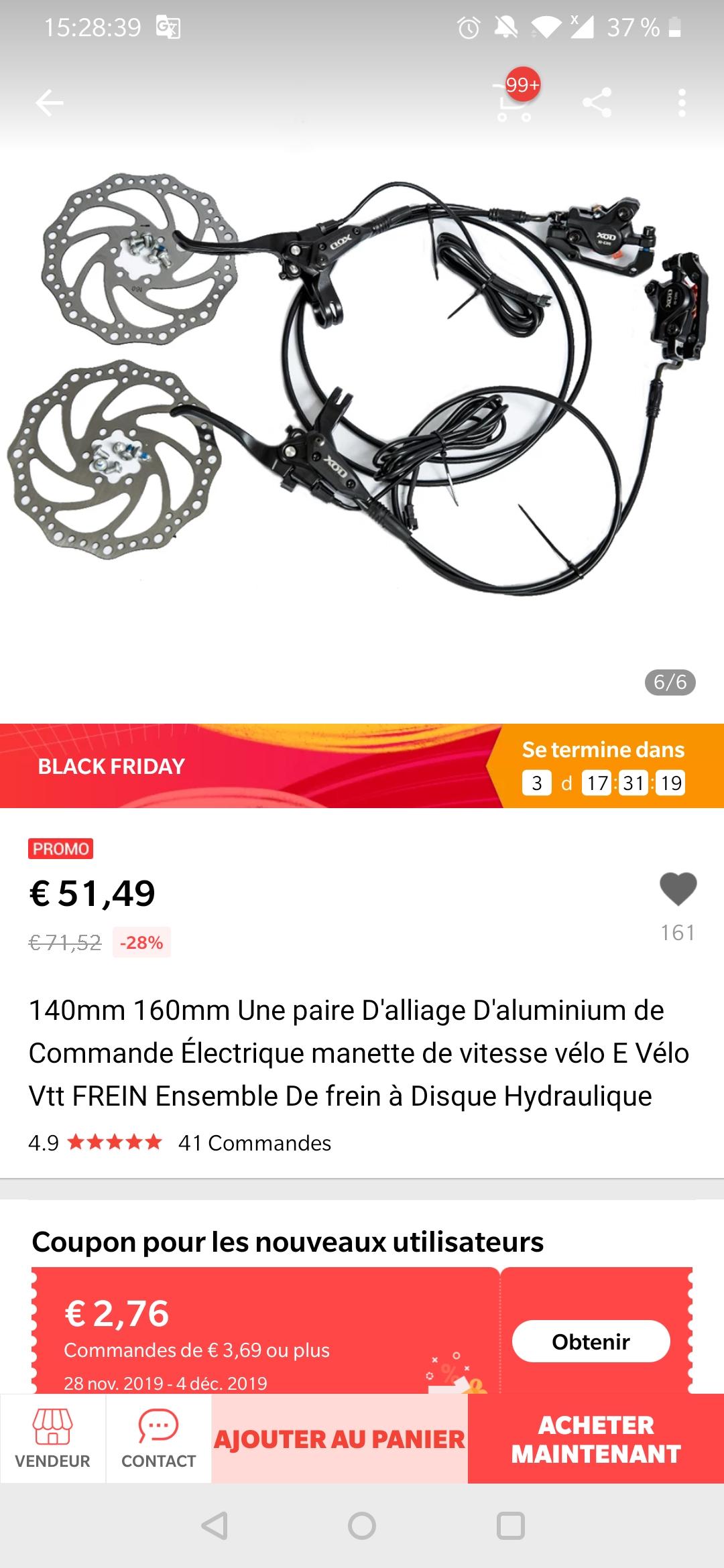Open the Black Friday promo banner
724x1568 pixels.
(362, 766)
